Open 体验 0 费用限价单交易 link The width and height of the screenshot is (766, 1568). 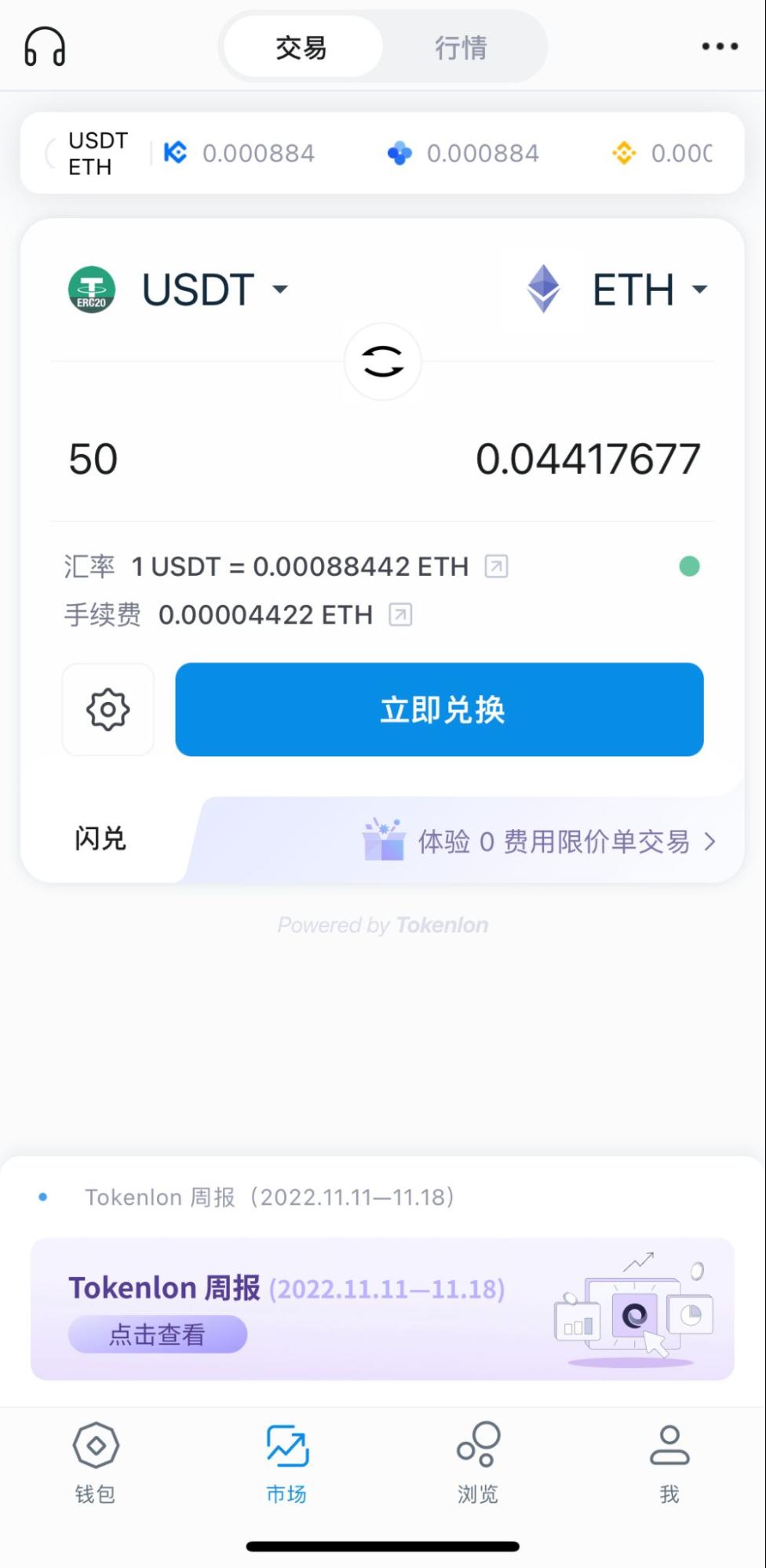[553, 842]
